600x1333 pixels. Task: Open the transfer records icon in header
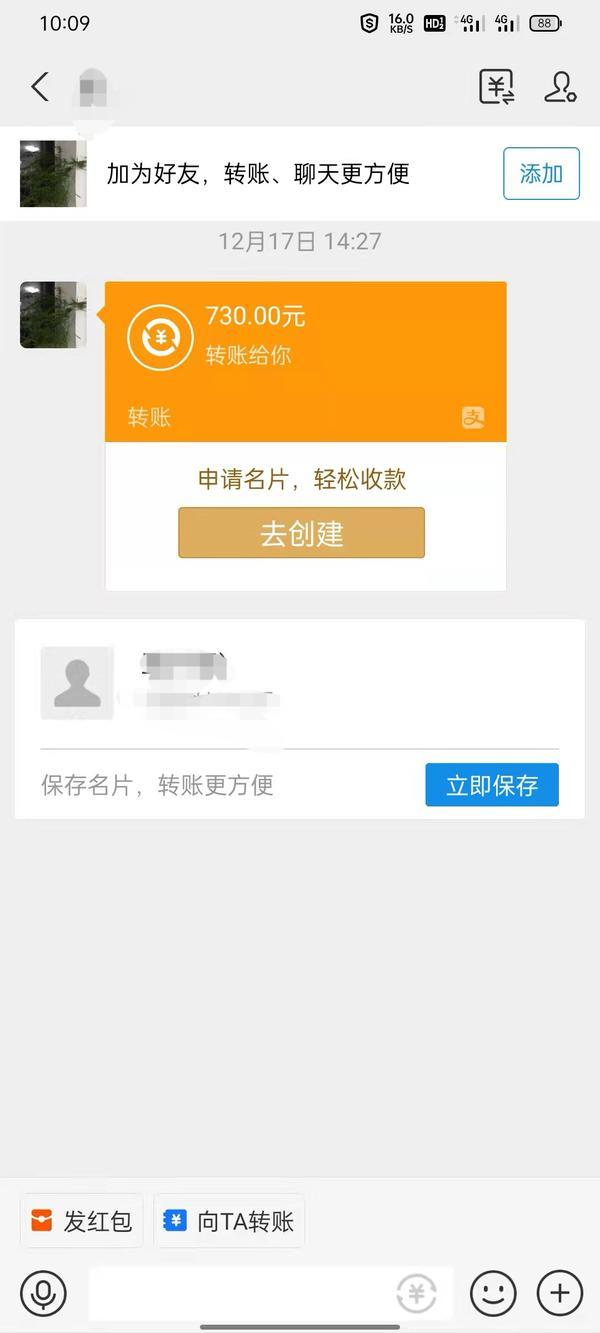coord(496,87)
